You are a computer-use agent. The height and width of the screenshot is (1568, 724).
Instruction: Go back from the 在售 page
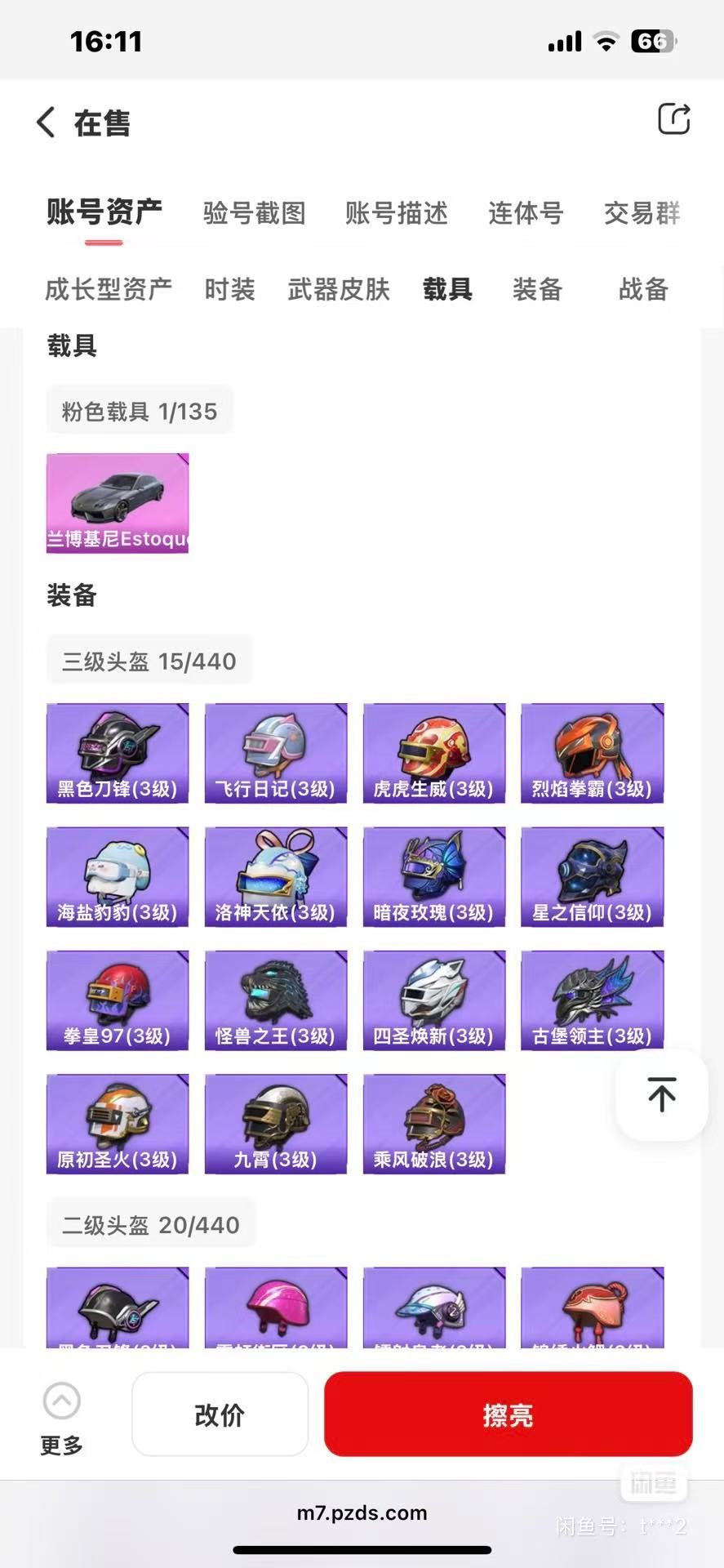tap(47, 122)
